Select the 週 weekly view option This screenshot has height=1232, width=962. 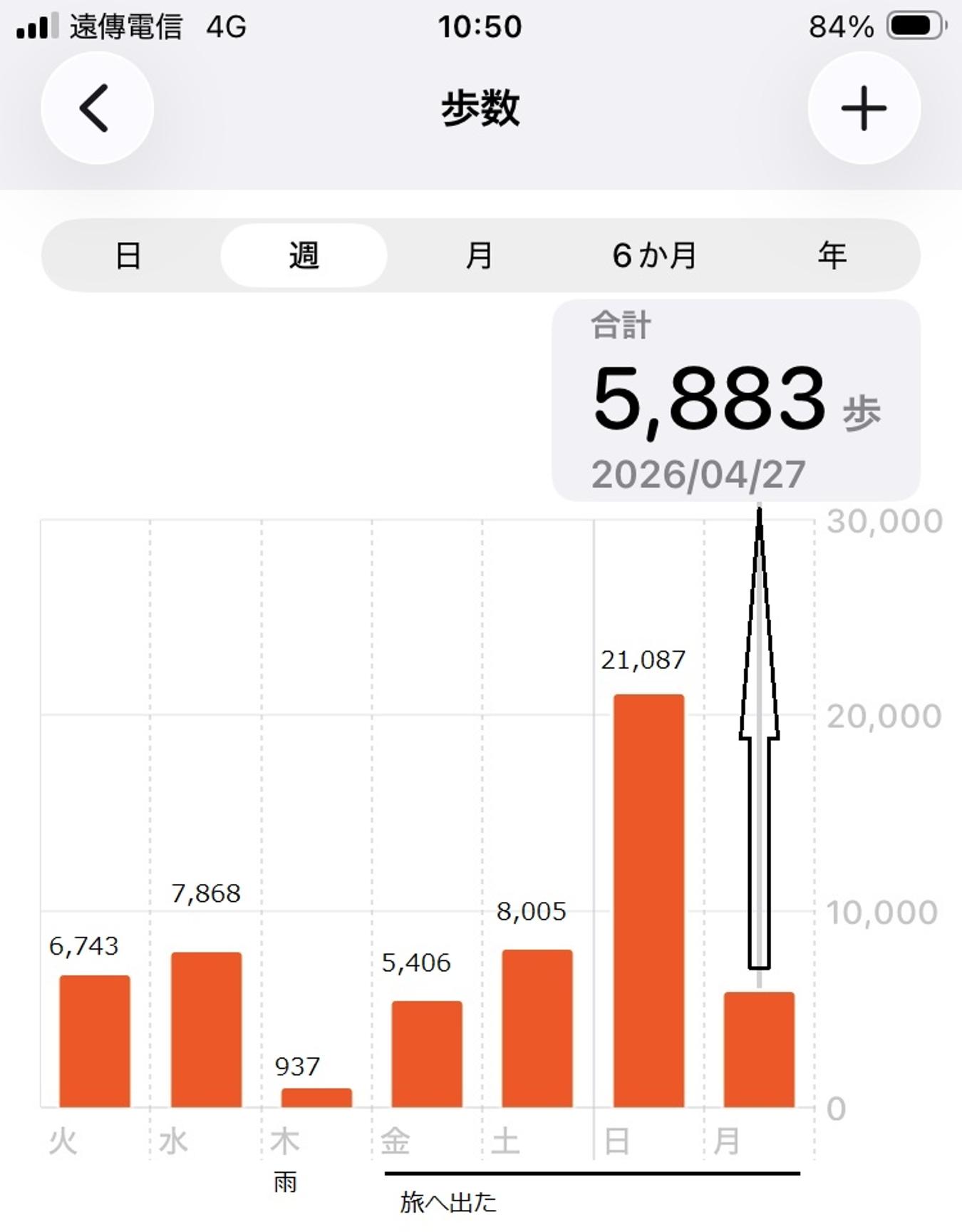[303, 255]
